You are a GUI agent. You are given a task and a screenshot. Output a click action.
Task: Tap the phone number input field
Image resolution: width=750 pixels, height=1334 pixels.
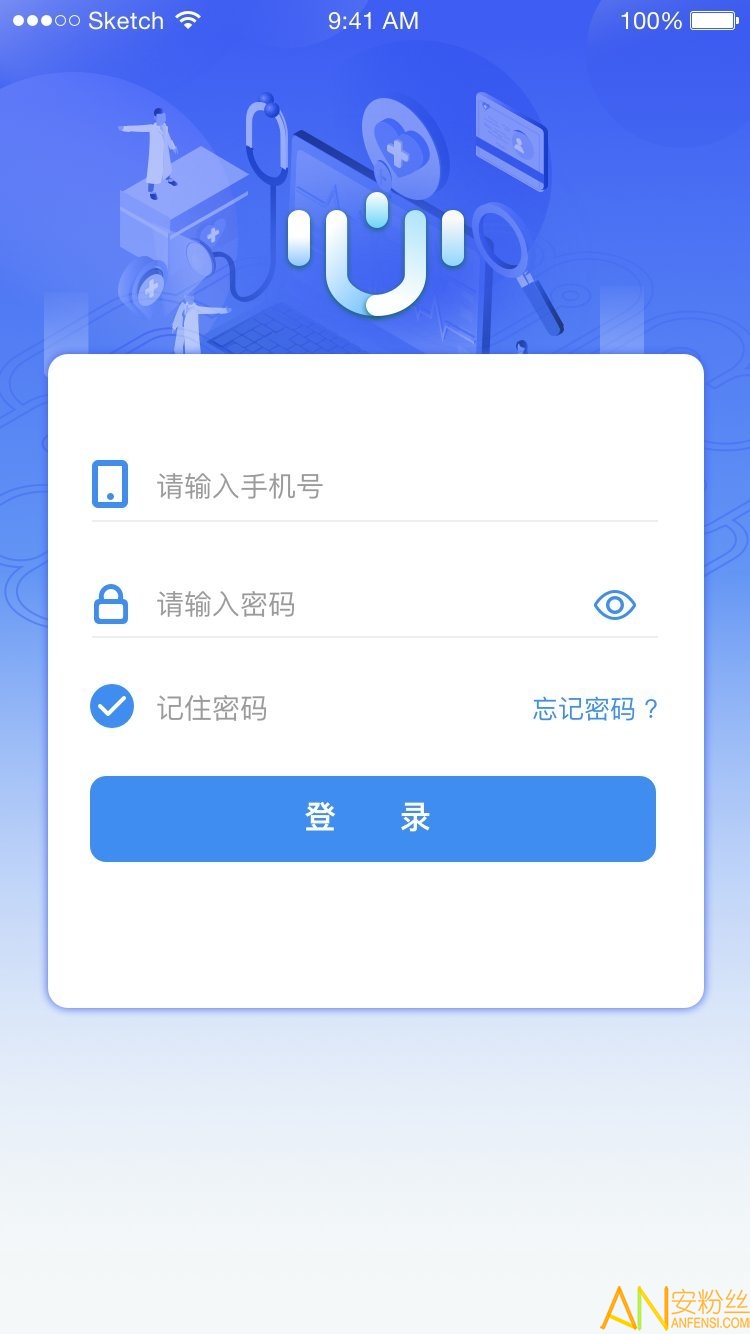[x=400, y=487]
